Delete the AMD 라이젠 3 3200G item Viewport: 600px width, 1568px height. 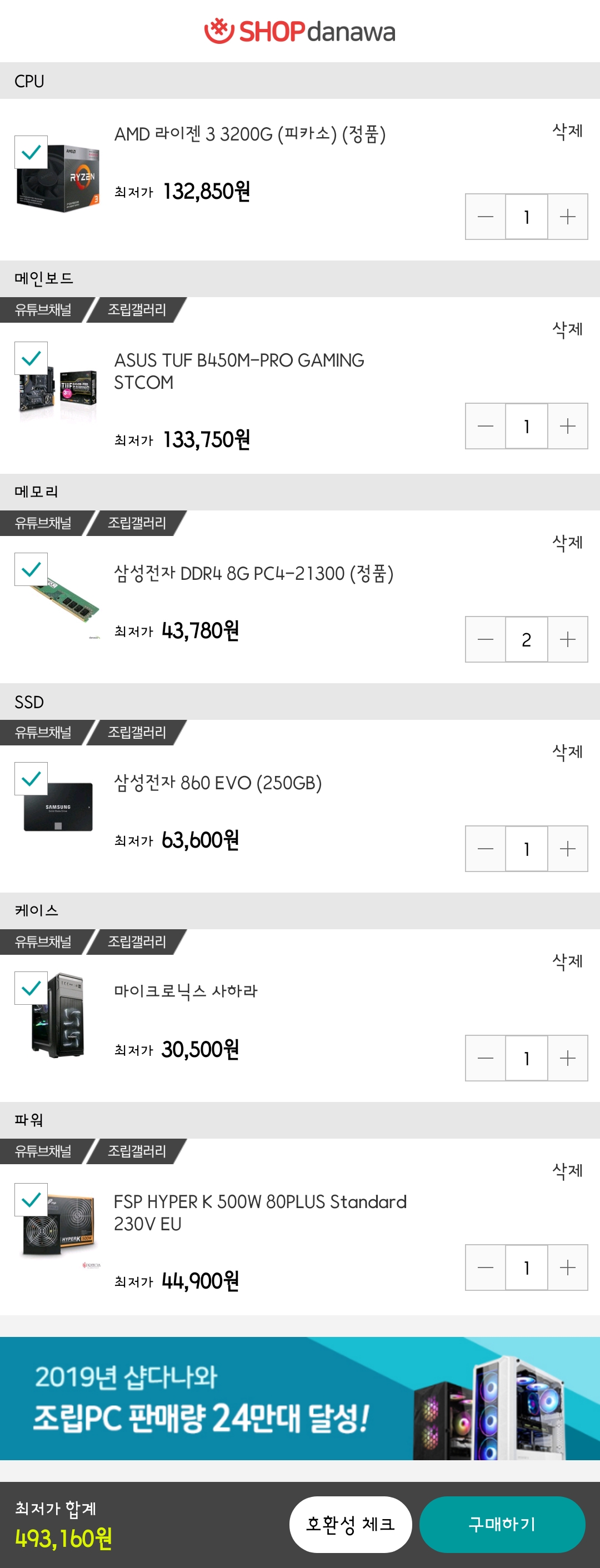coord(567,132)
